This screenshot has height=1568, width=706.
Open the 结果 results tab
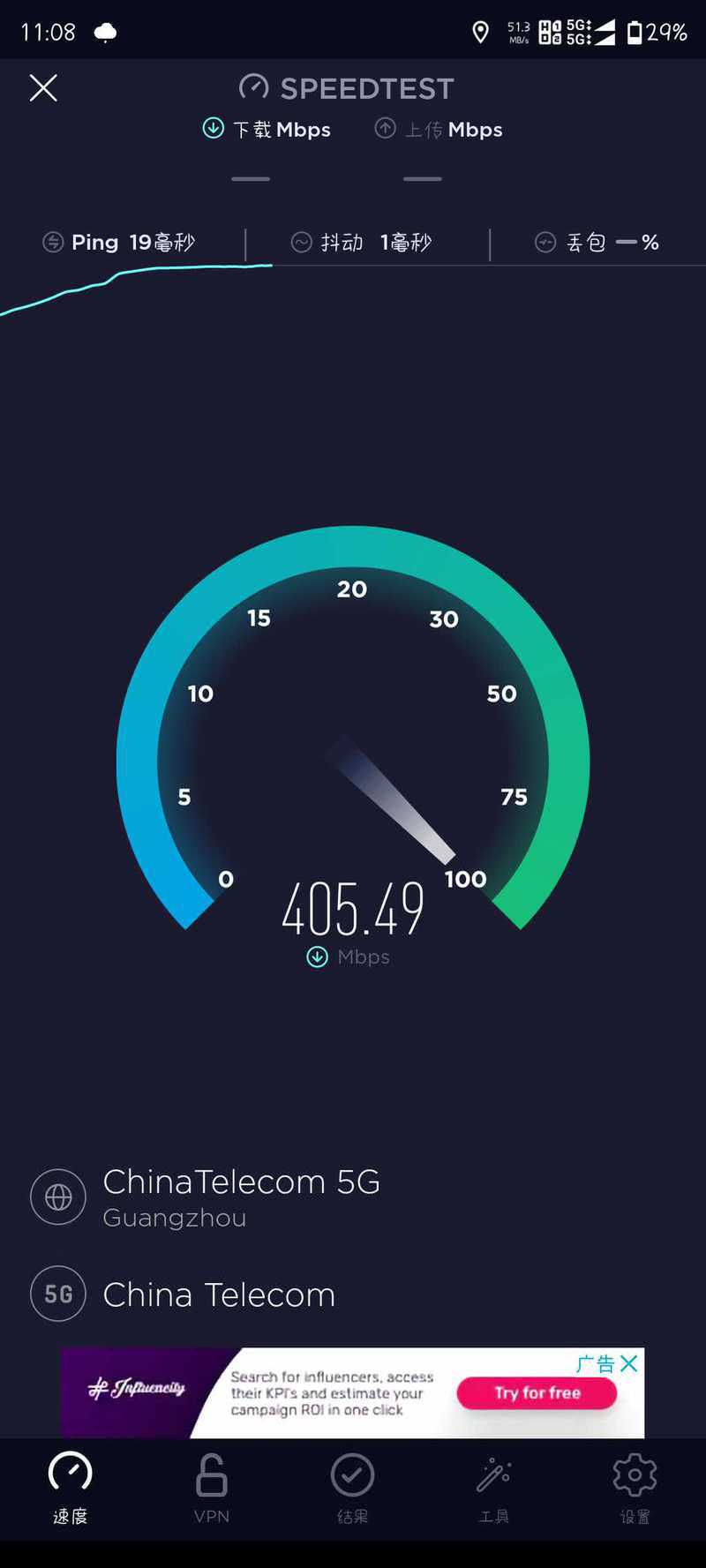[353, 1488]
